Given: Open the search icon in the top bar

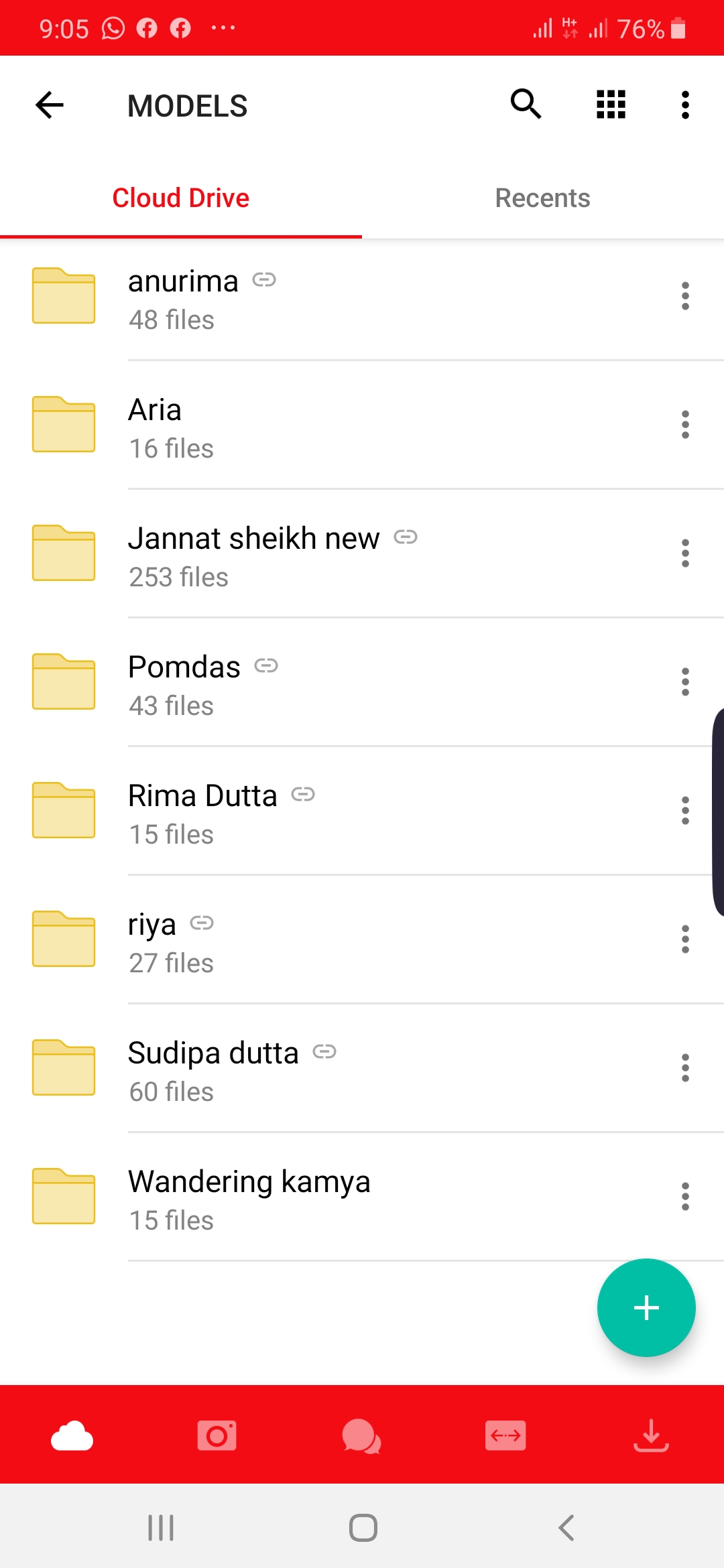Looking at the screenshot, I should tap(526, 105).
